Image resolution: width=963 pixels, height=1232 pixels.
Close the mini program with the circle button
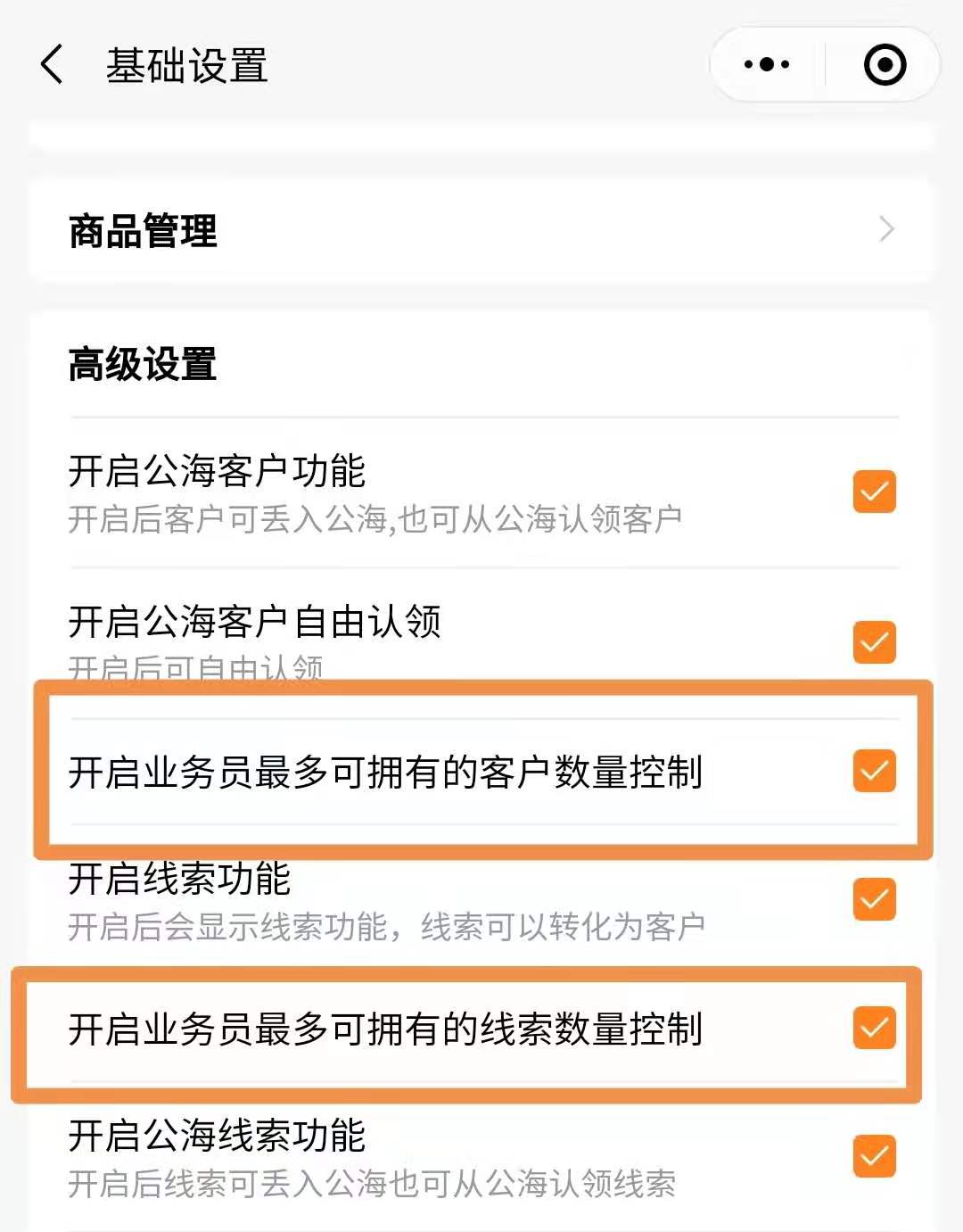point(885,65)
